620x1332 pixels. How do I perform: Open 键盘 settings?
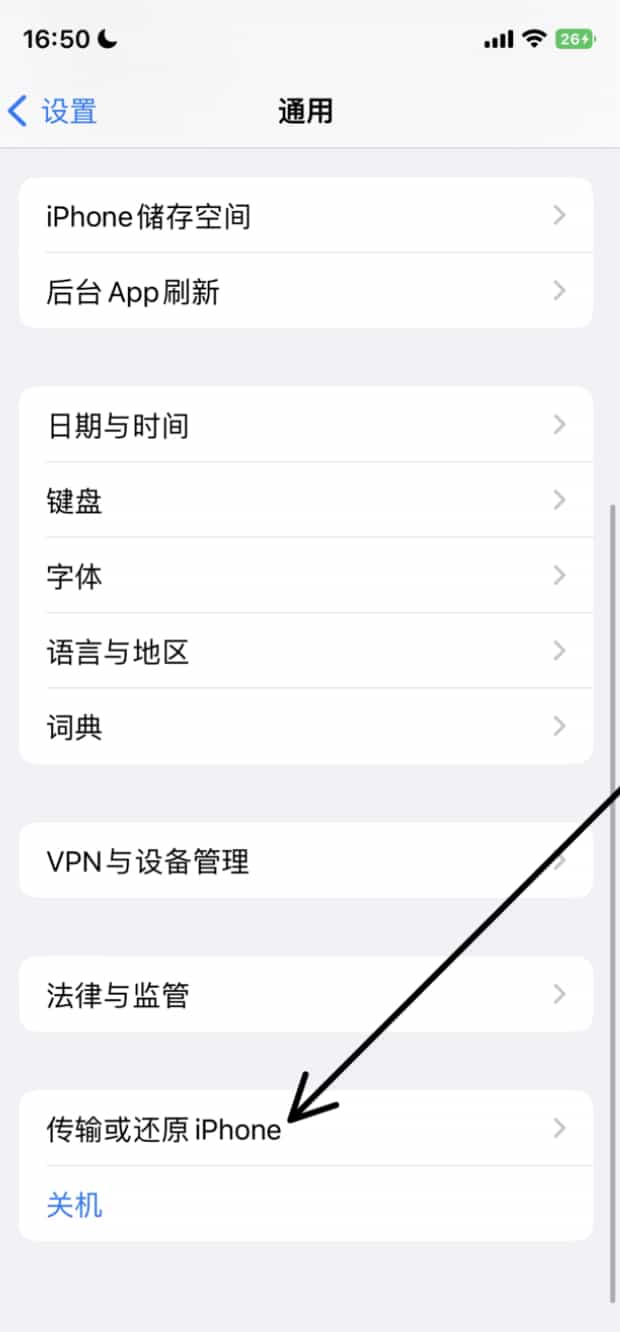305,500
